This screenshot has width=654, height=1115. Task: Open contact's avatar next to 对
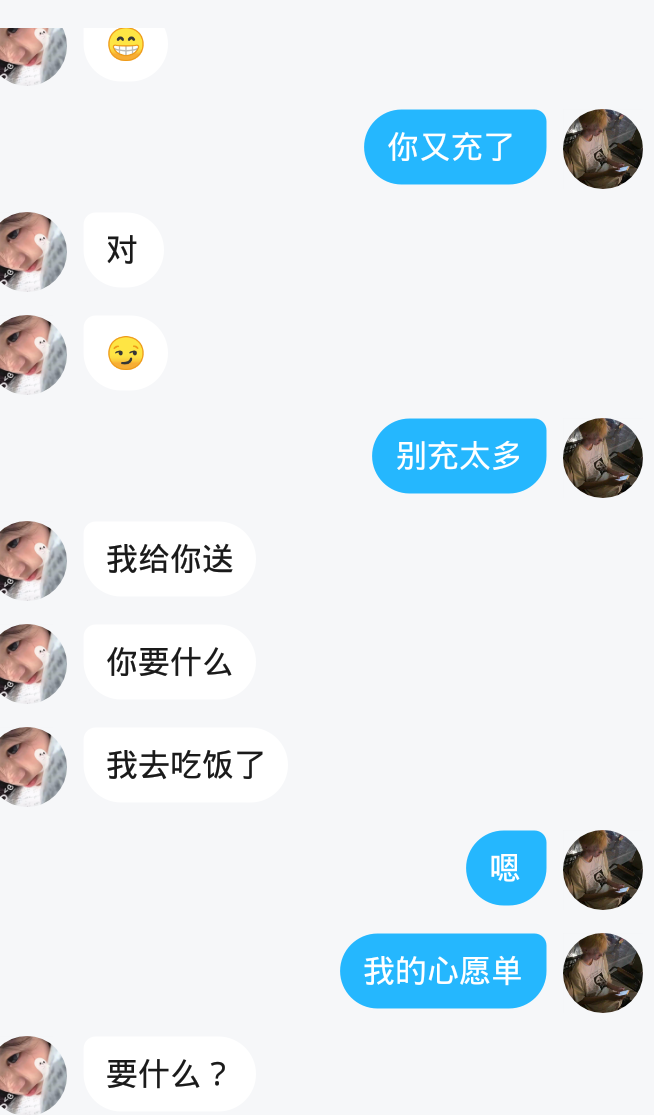tap(32, 251)
